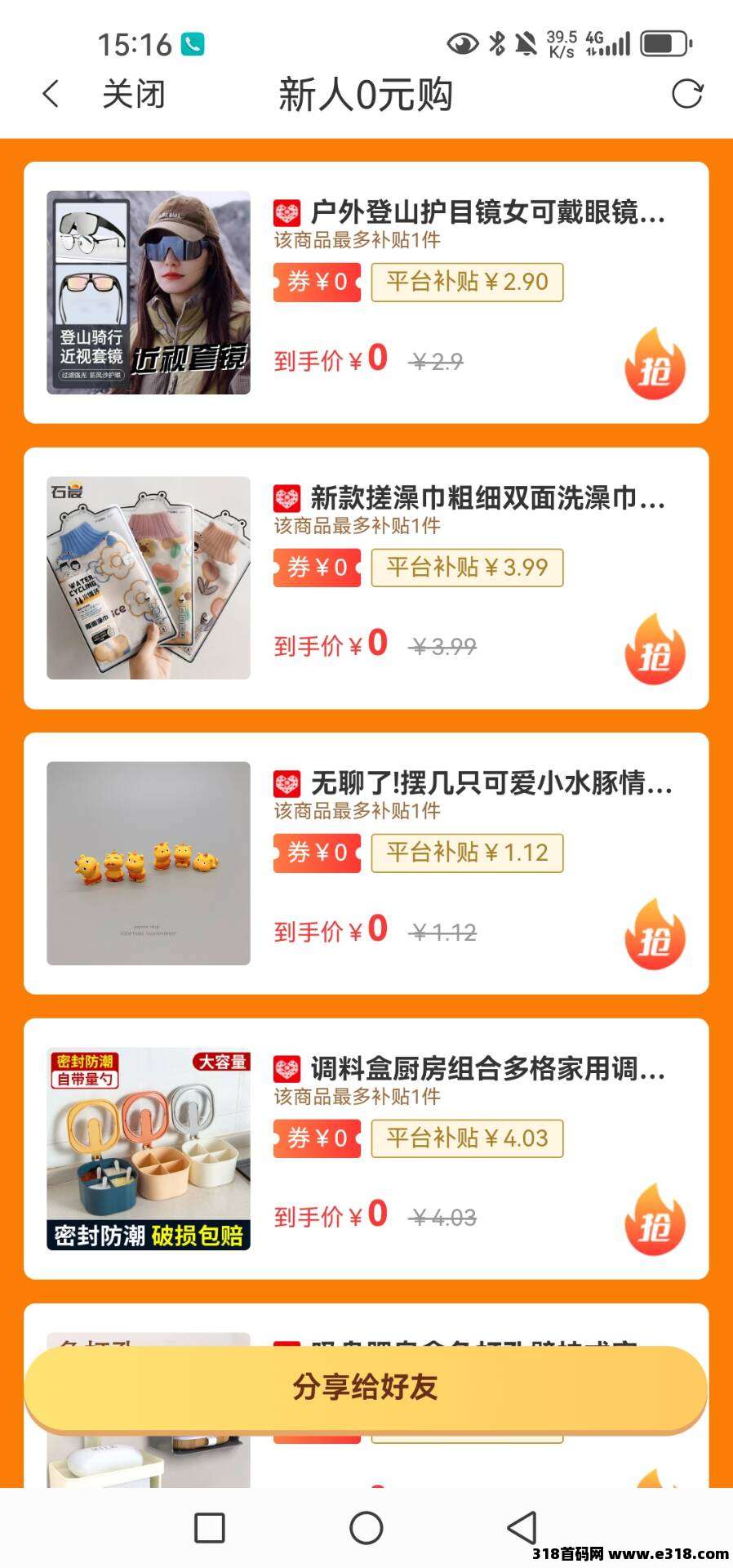The image size is (733, 1568).
Task: Snag the 小水豚 item with 抢
Action: 655,936
